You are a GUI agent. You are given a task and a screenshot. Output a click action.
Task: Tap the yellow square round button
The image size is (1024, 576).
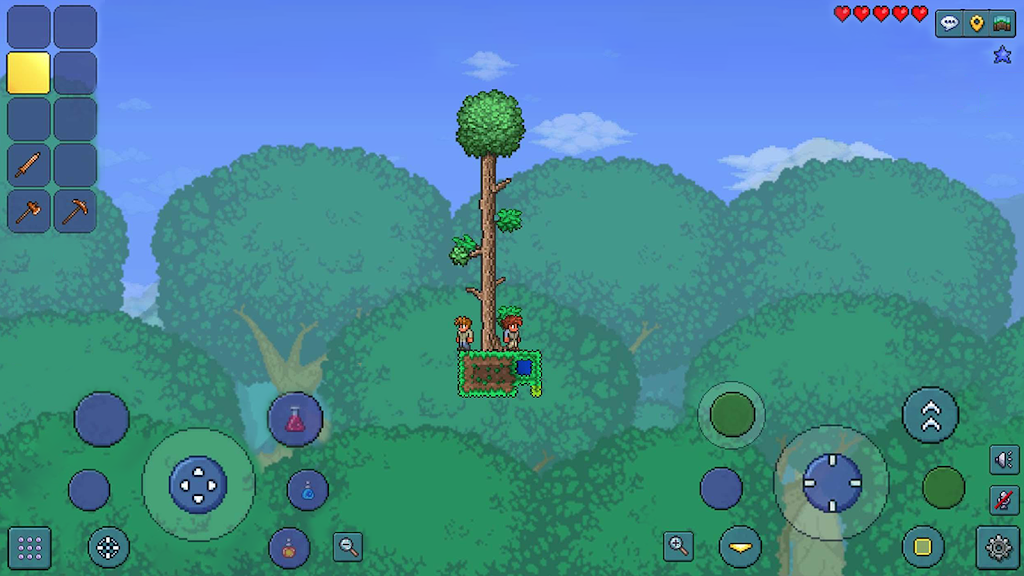(922, 547)
